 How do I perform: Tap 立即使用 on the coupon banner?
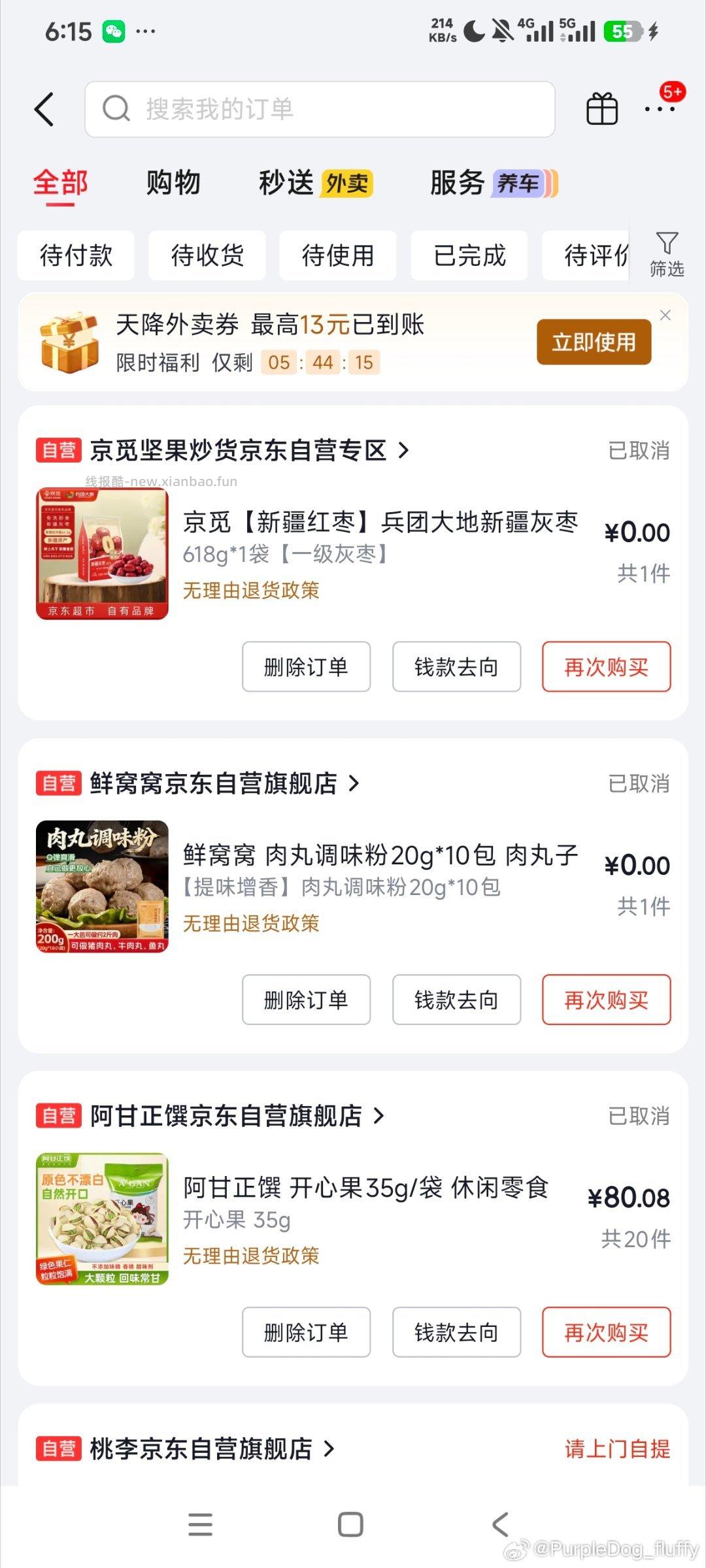[x=593, y=342]
